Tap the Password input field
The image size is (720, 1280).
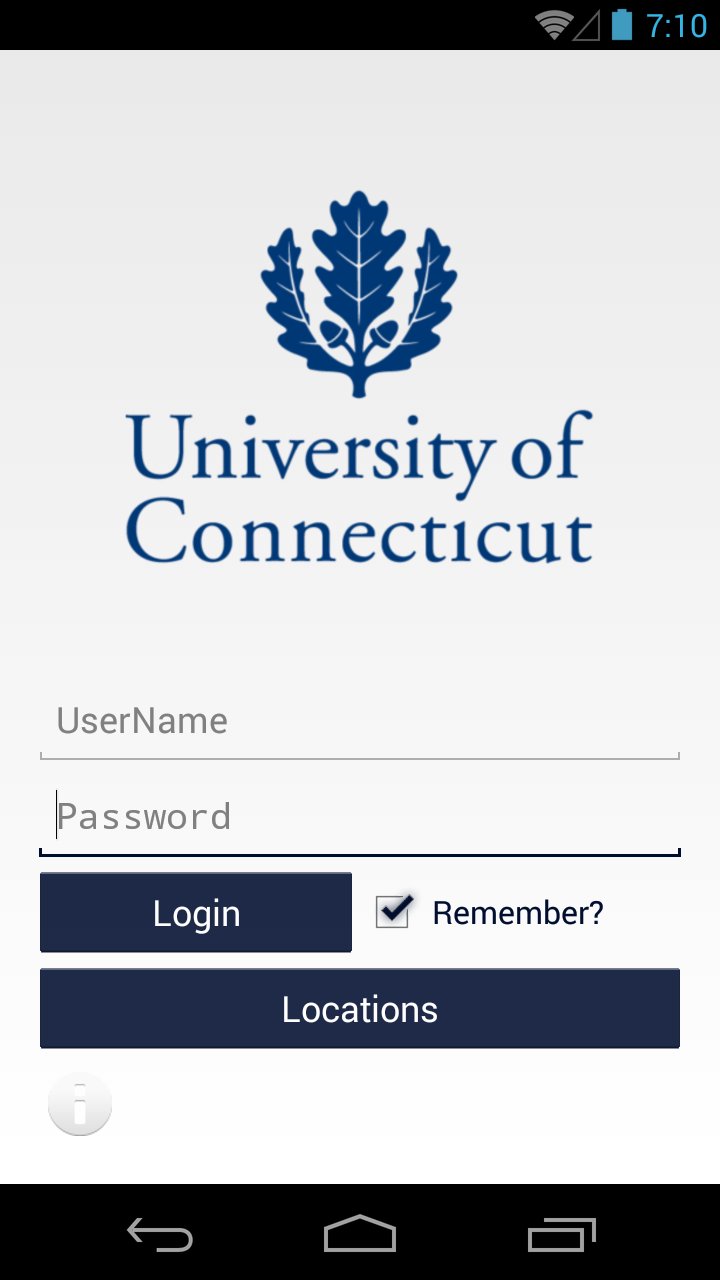click(x=359, y=816)
